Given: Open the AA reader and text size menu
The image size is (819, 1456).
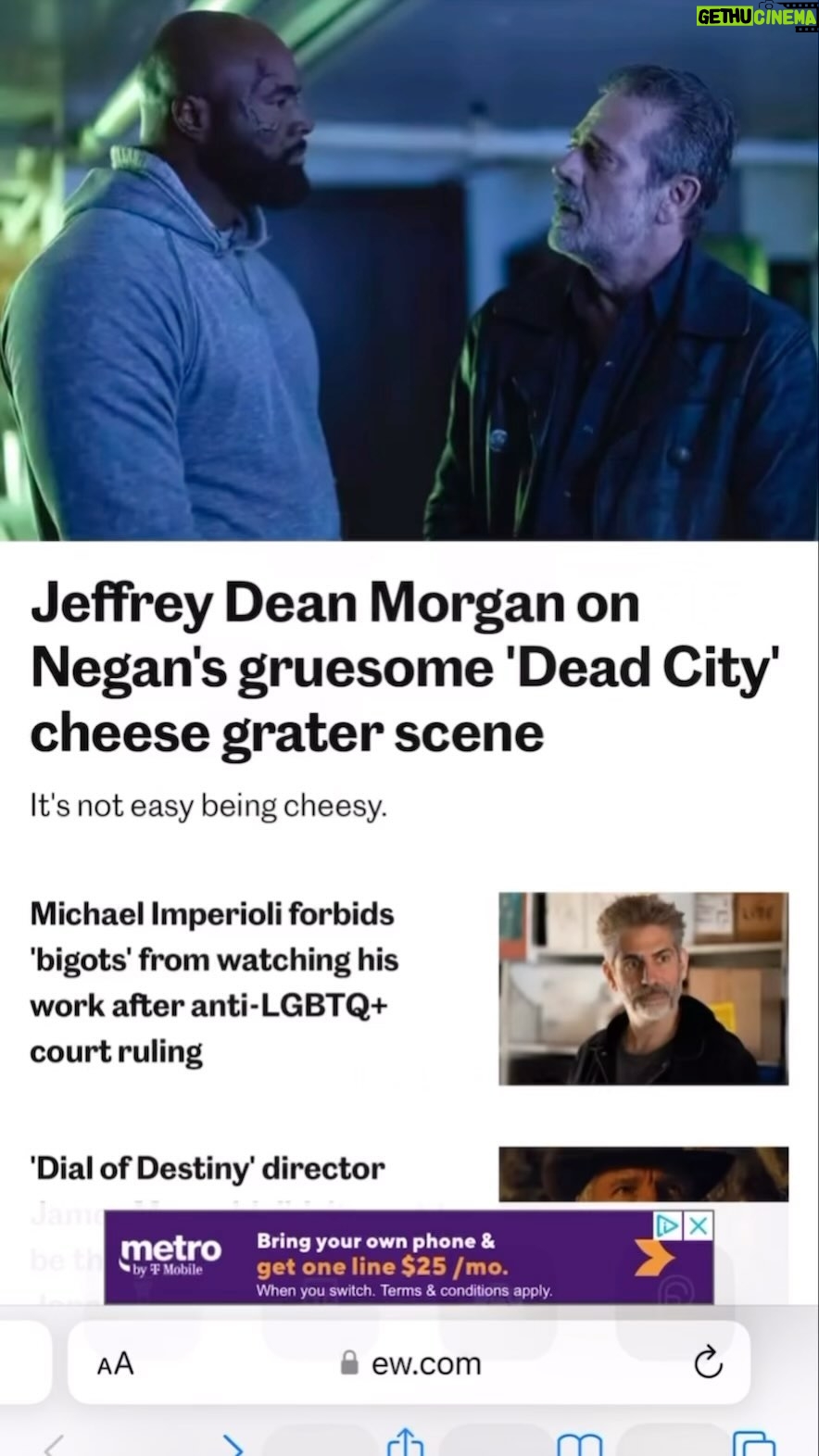Looking at the screenshot, I should pyautogui.click(x=116, y=1363).
